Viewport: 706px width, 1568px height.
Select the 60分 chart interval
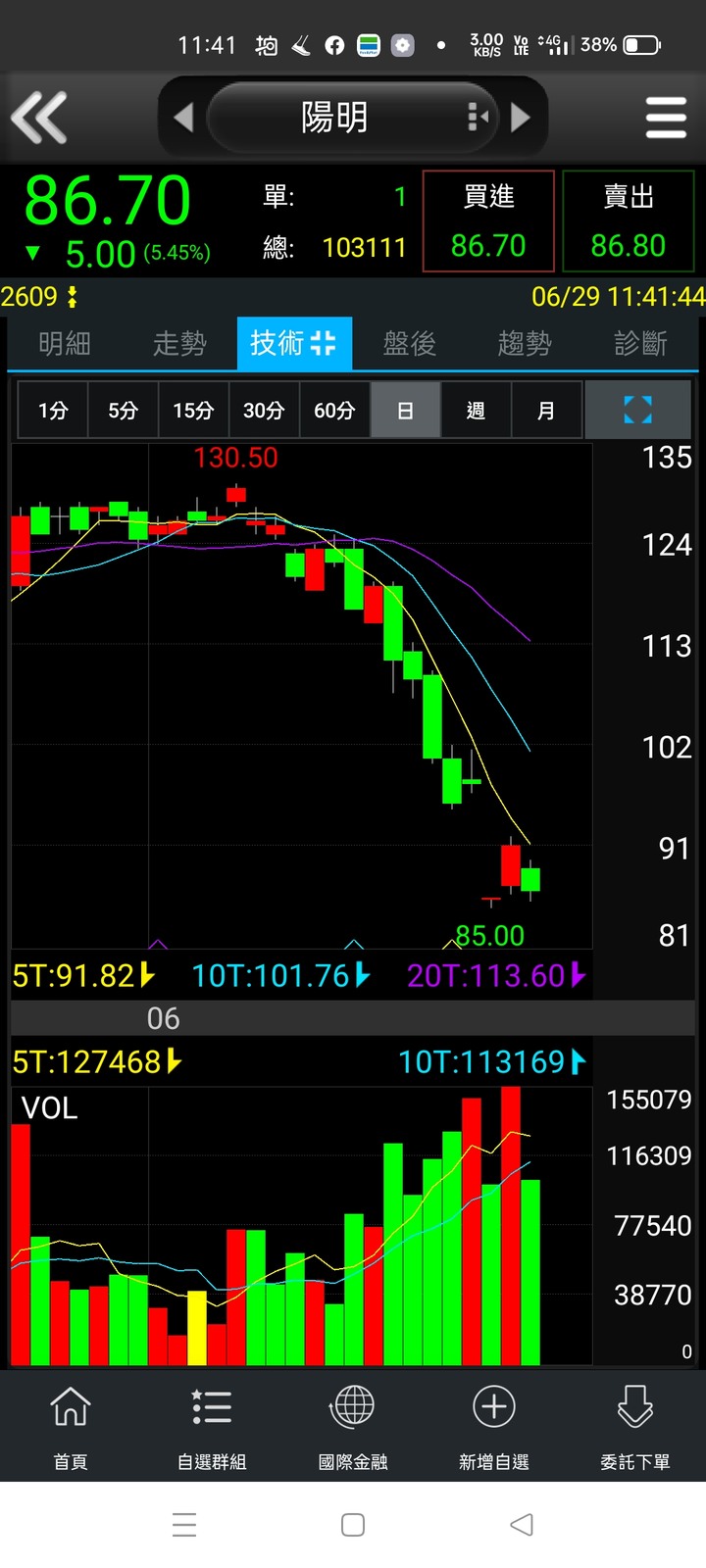[334, 410]
